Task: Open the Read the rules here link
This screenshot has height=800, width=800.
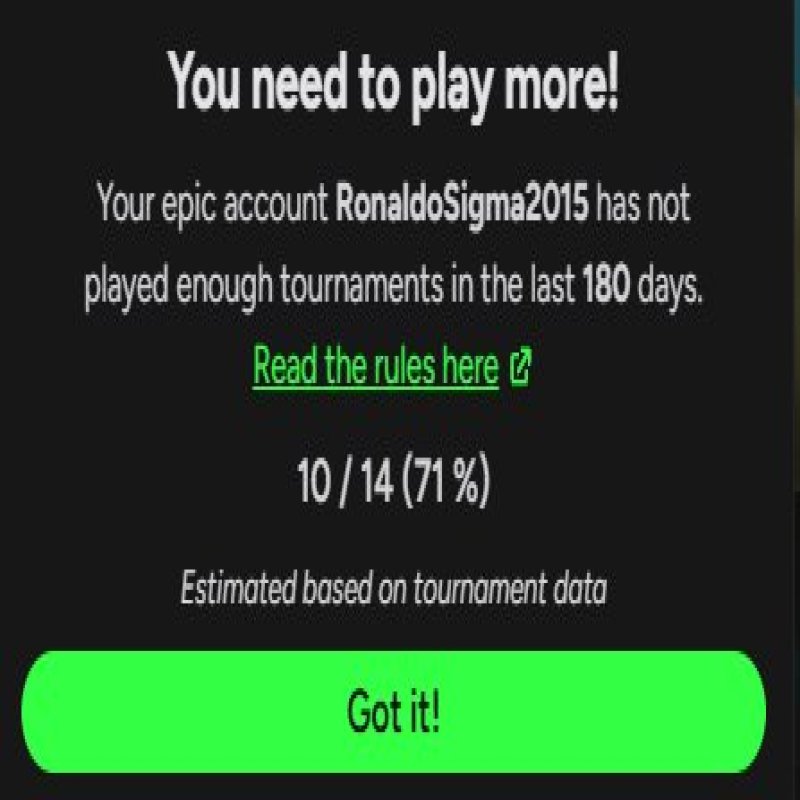Action: pyautogui.click(x=377, y=368)
